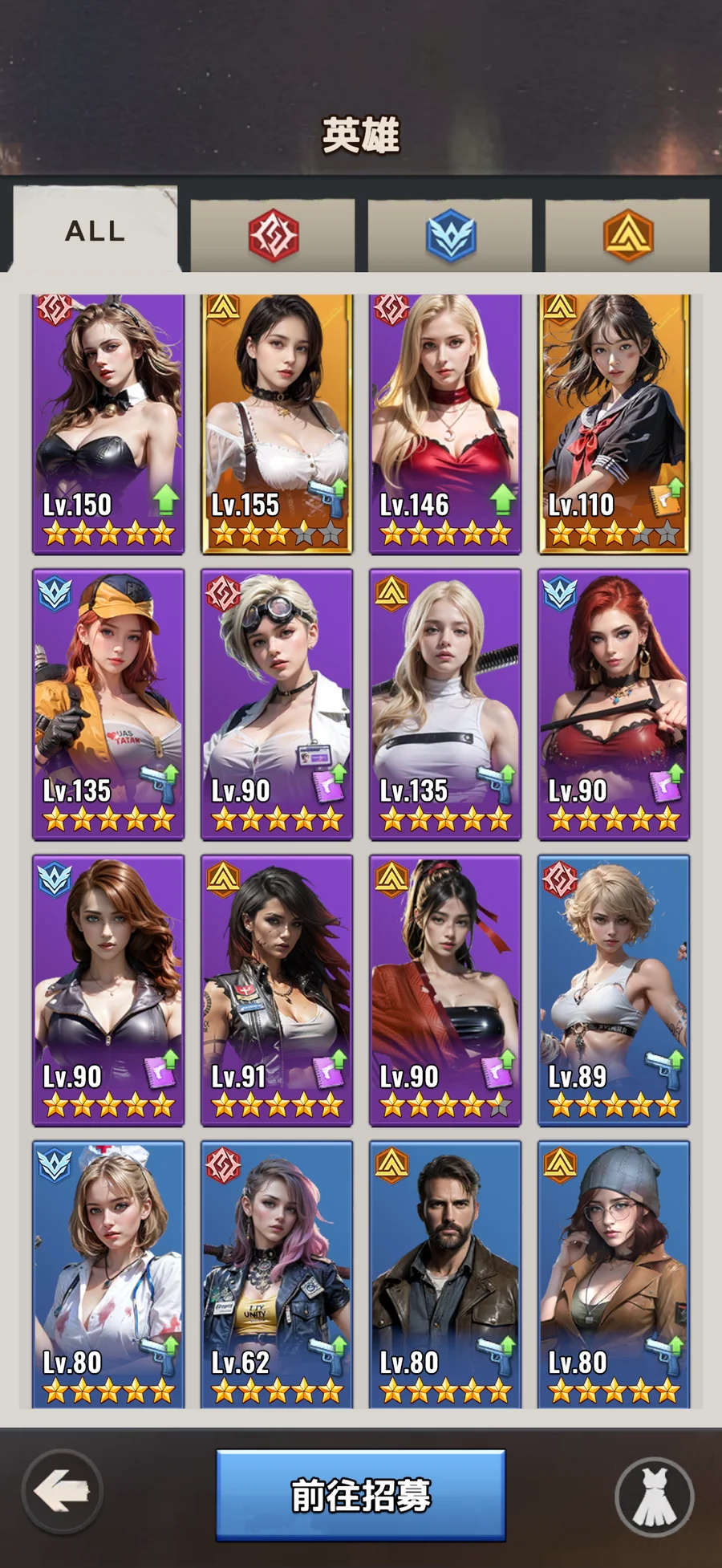Tap the 前往招募 recruit button
The image size is (722, 1568).
pos(361,1495)
